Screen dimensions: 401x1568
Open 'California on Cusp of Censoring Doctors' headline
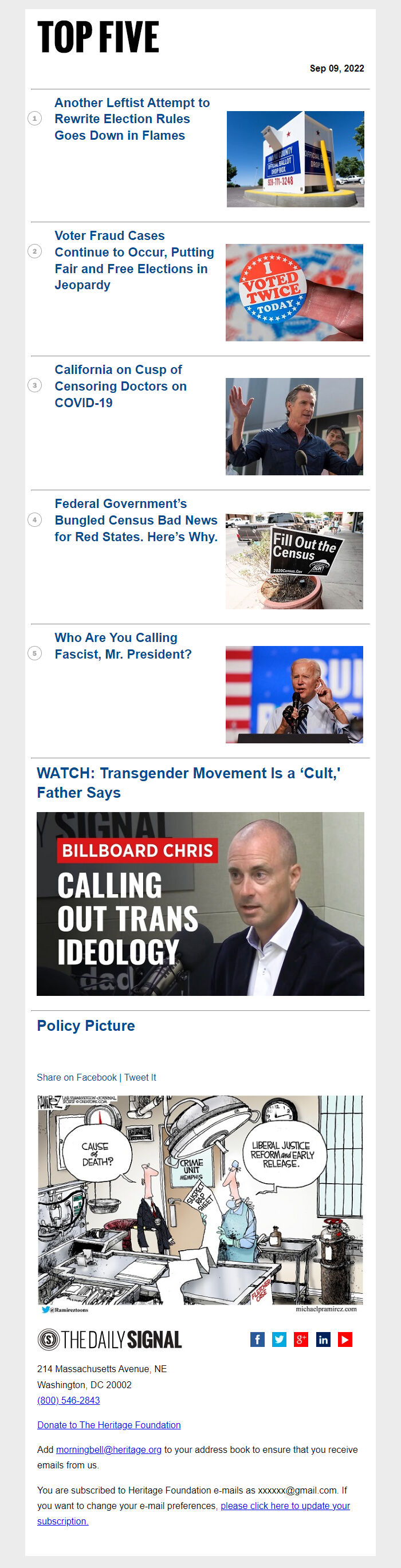pyautogui.click(x=120, y=386)
